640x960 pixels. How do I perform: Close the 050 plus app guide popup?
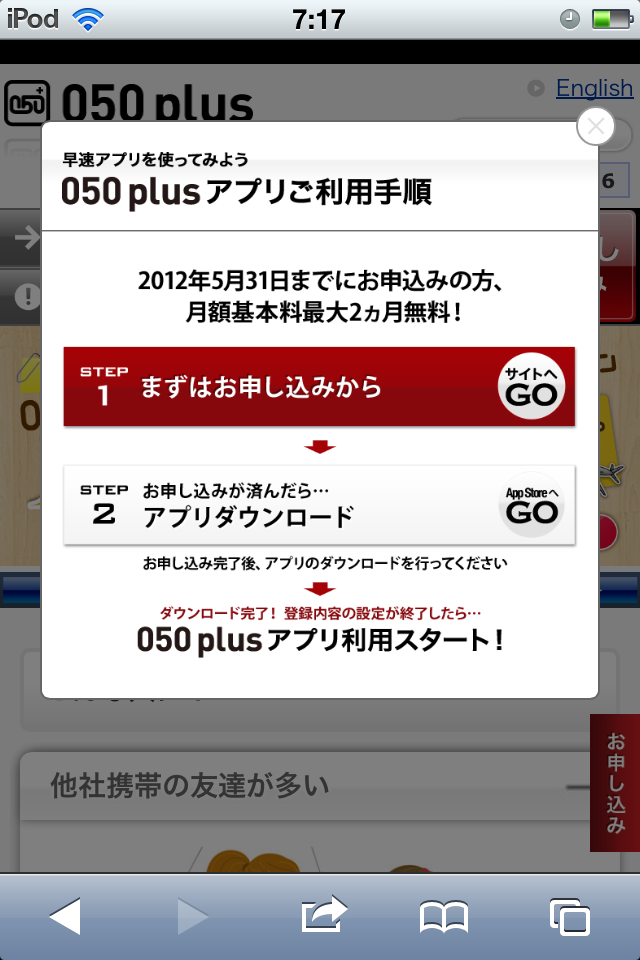pos(596,127)
